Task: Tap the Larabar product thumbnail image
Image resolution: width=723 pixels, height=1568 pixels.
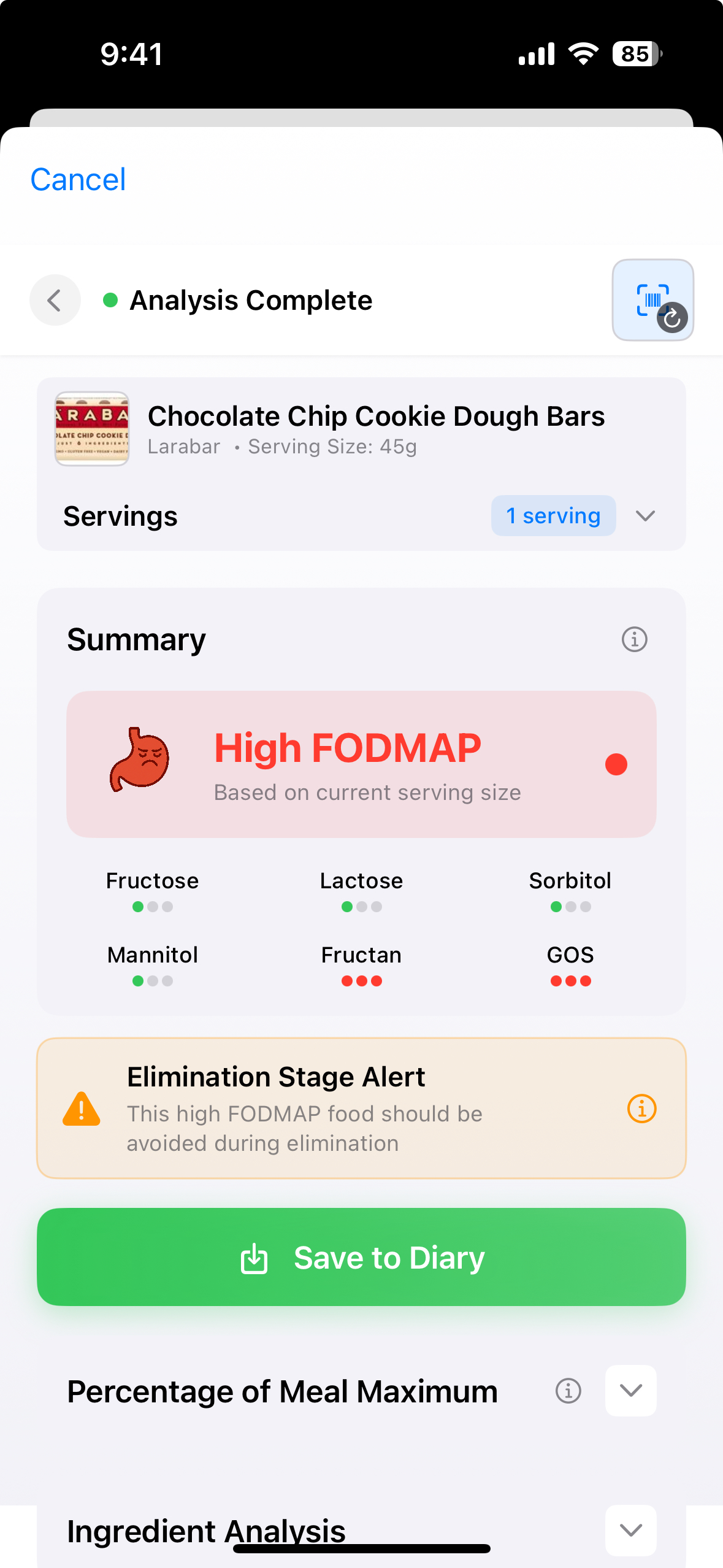Action: point(92,429)
